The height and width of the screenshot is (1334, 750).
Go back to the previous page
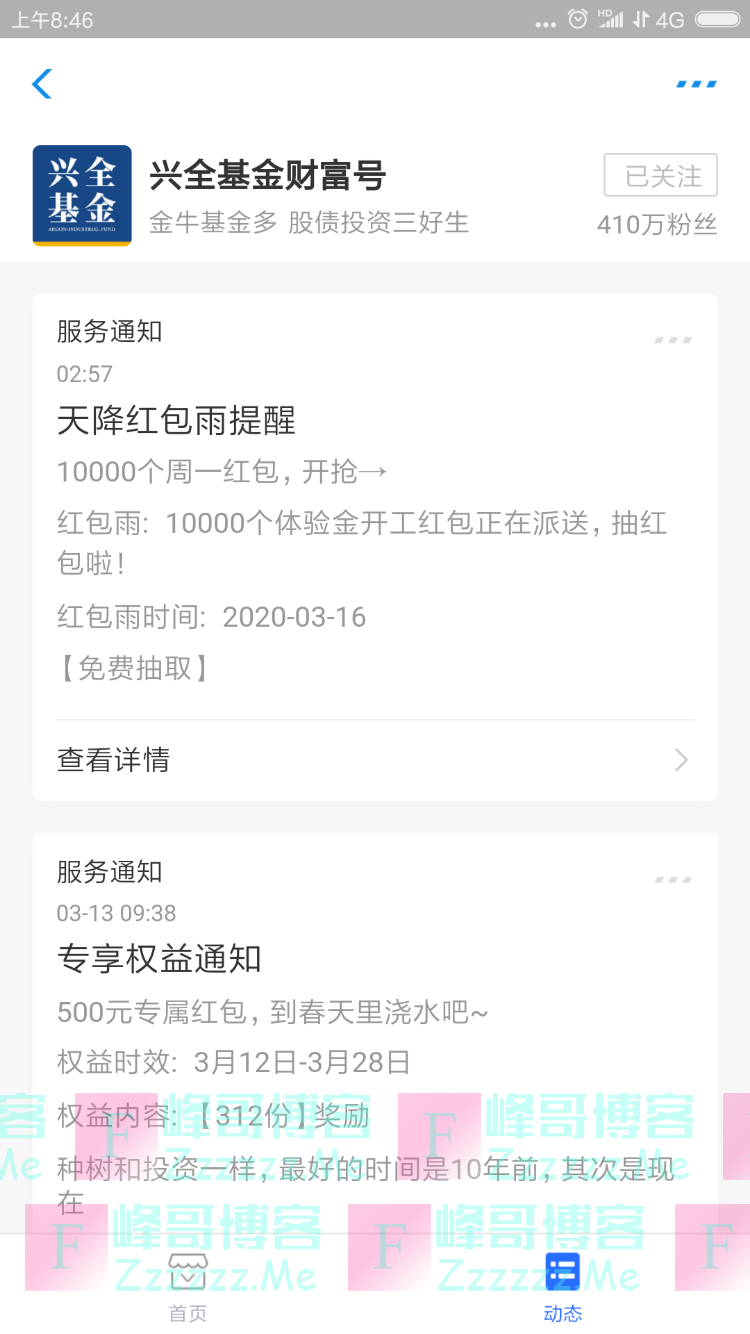pos(42,84)
